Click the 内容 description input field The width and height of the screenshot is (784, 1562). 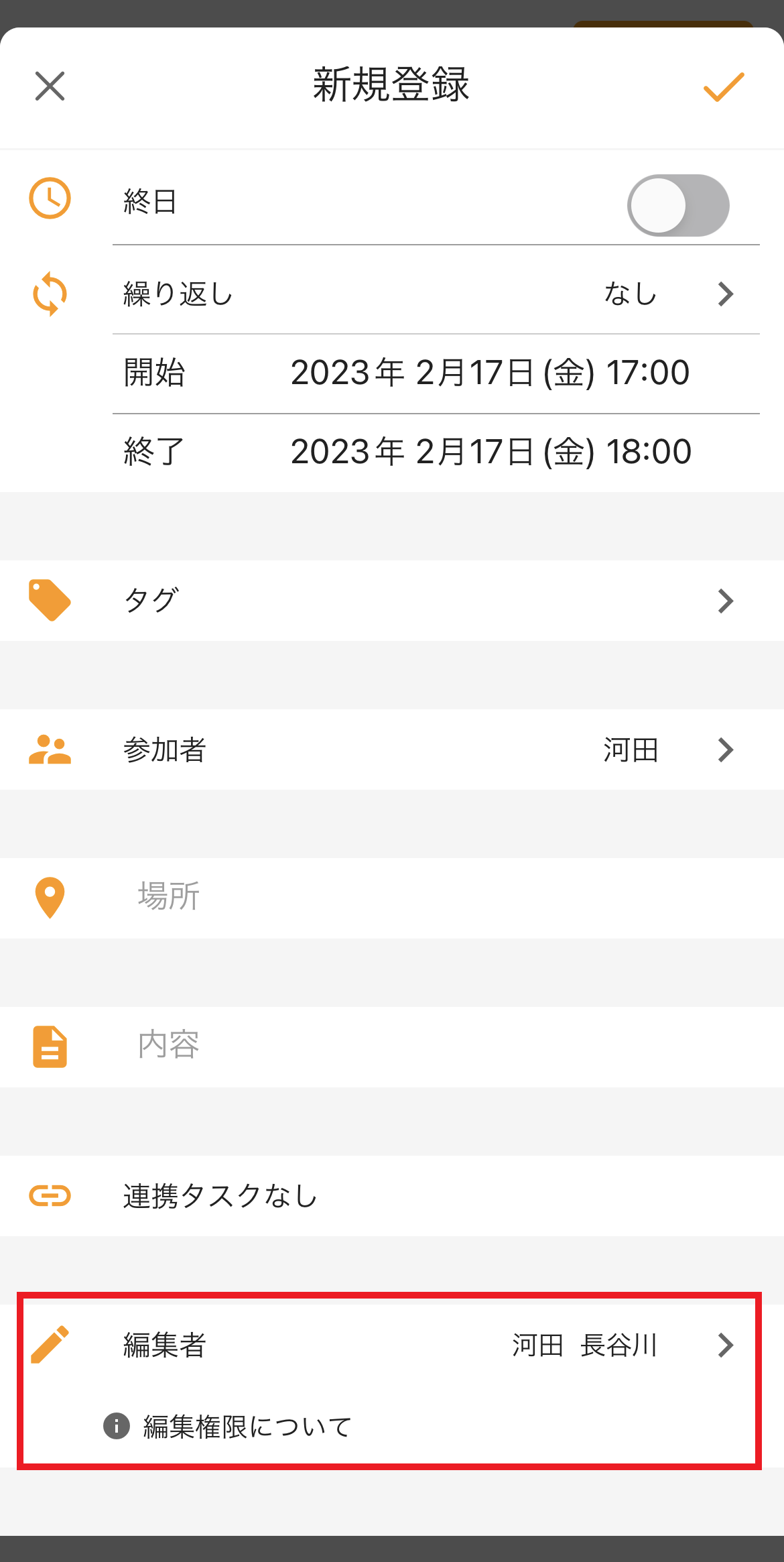coord(335,1044)
